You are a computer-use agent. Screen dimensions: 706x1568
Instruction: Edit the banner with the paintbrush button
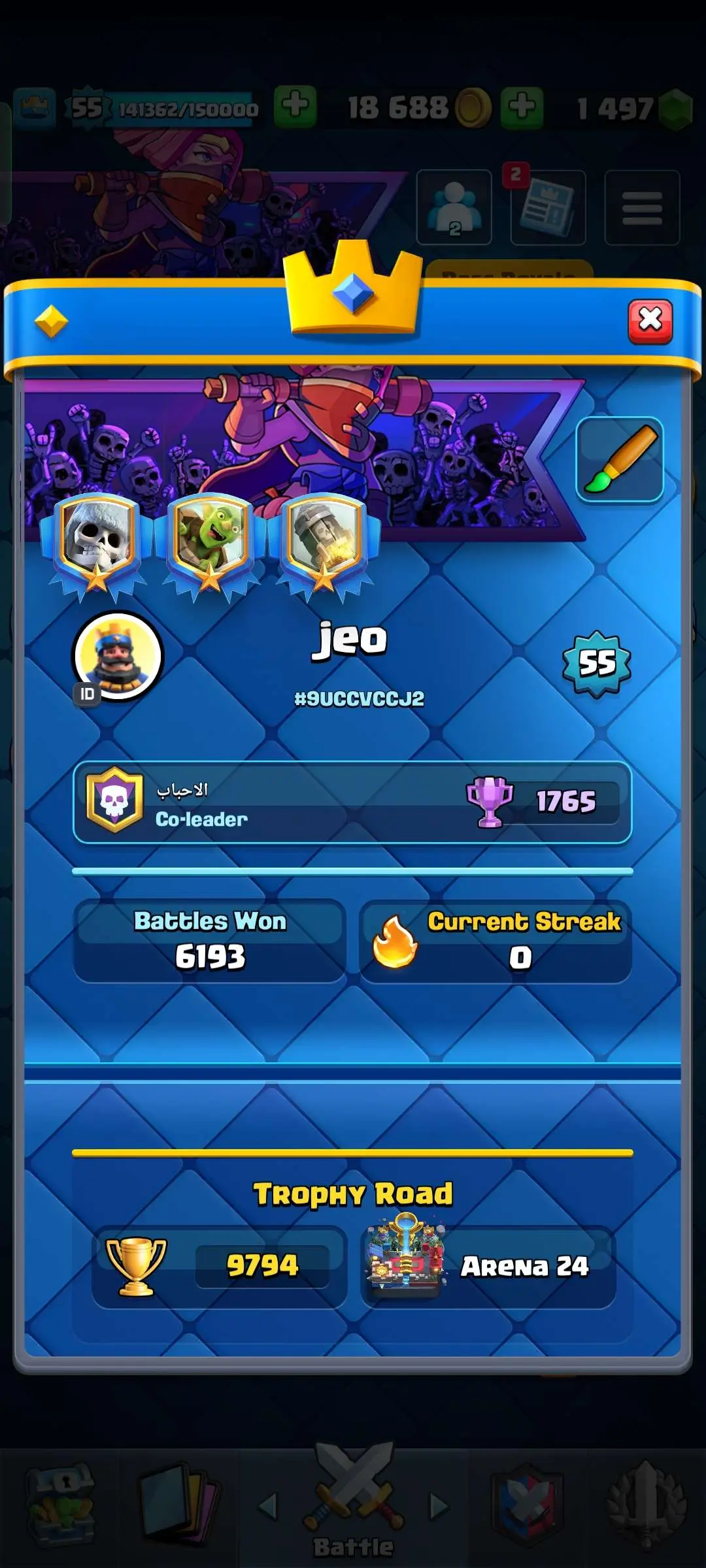click(619, 459)
